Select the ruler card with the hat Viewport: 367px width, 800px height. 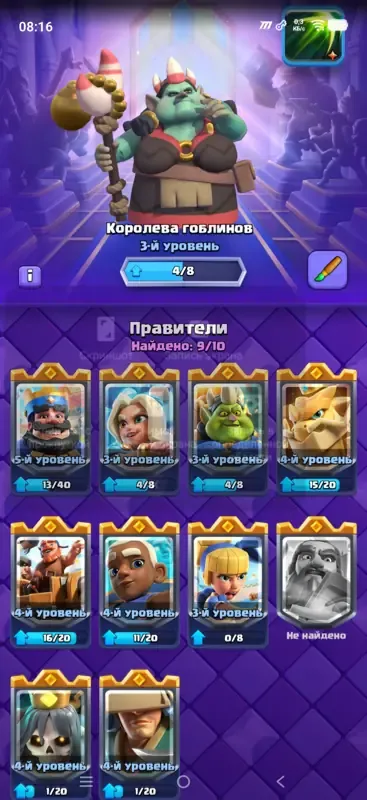point(139,735)
